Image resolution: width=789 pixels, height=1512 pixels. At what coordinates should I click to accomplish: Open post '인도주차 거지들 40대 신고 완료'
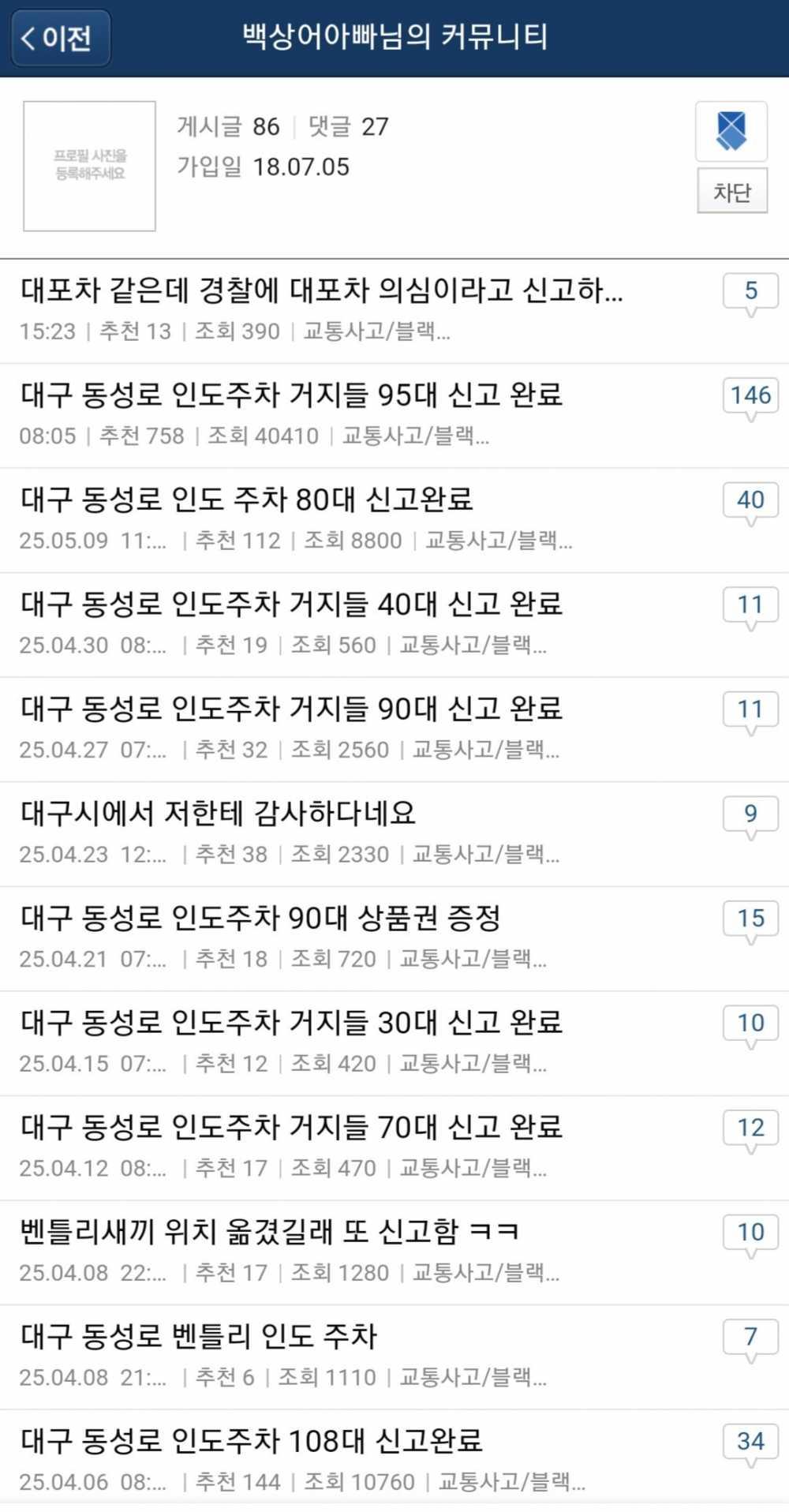coord(292,604)
